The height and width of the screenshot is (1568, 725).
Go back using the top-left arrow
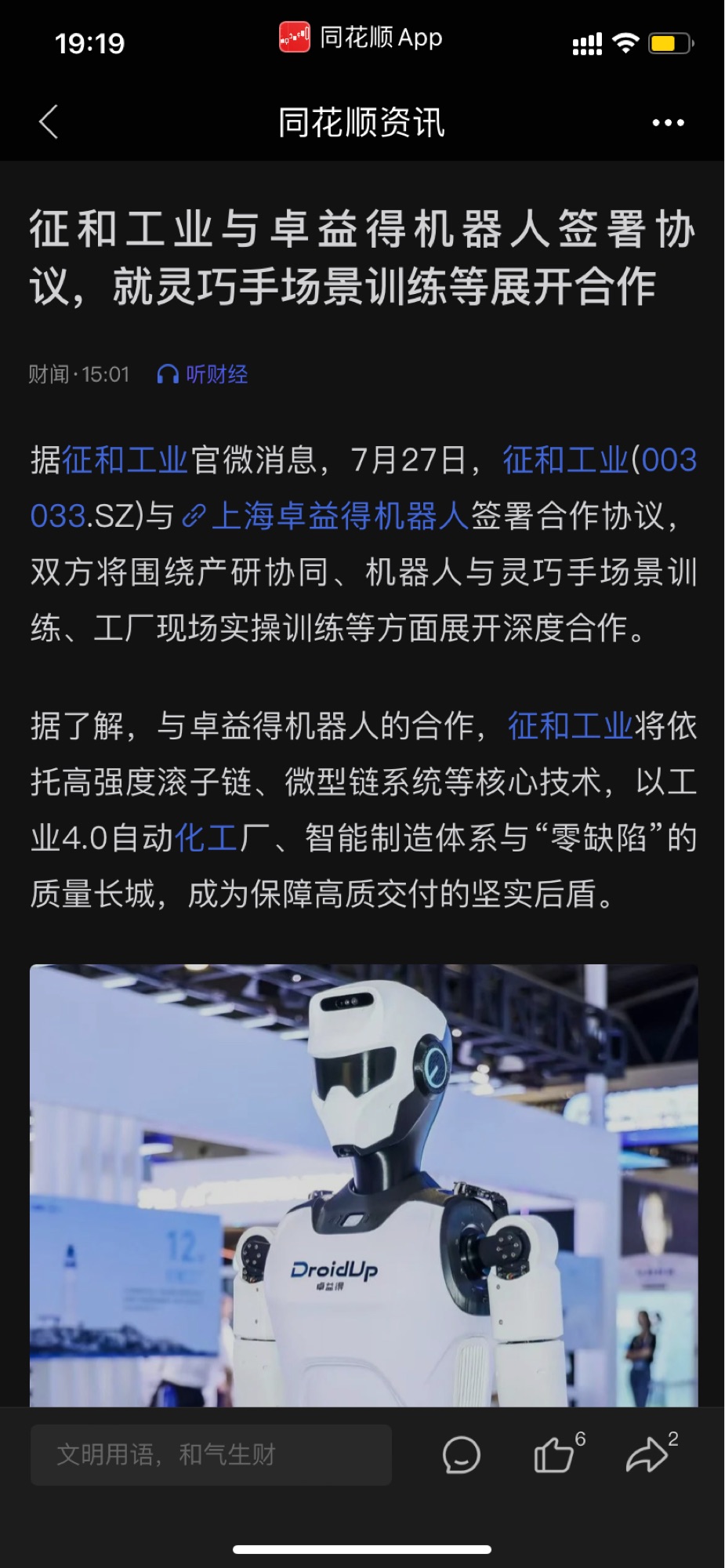click(x=49, y=122)
